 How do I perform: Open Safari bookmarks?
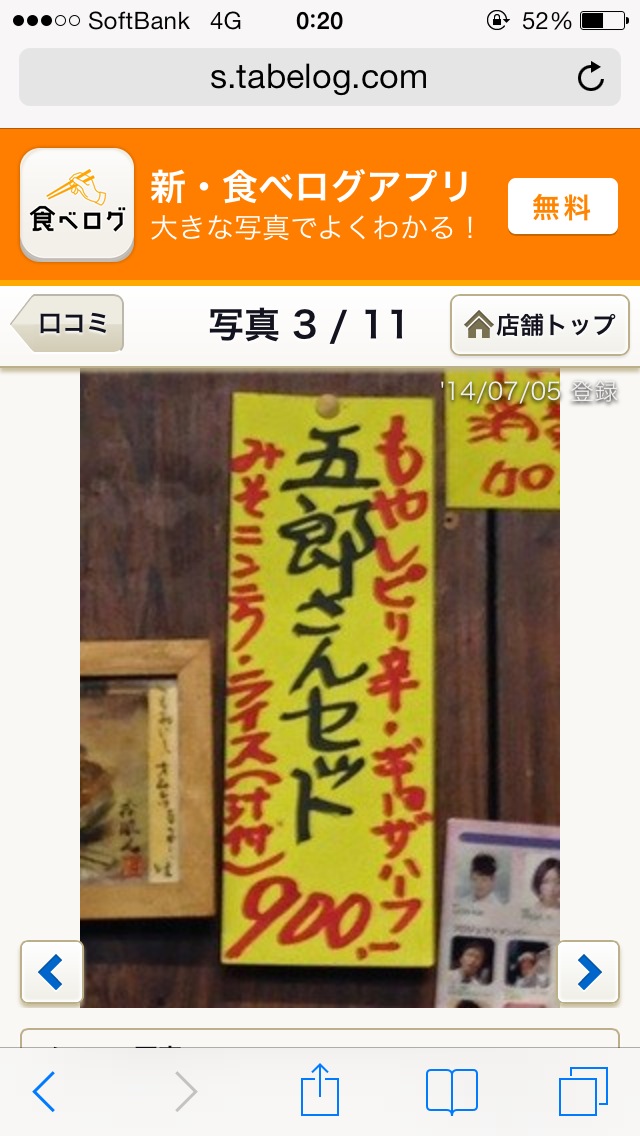tap(451, 1091)
